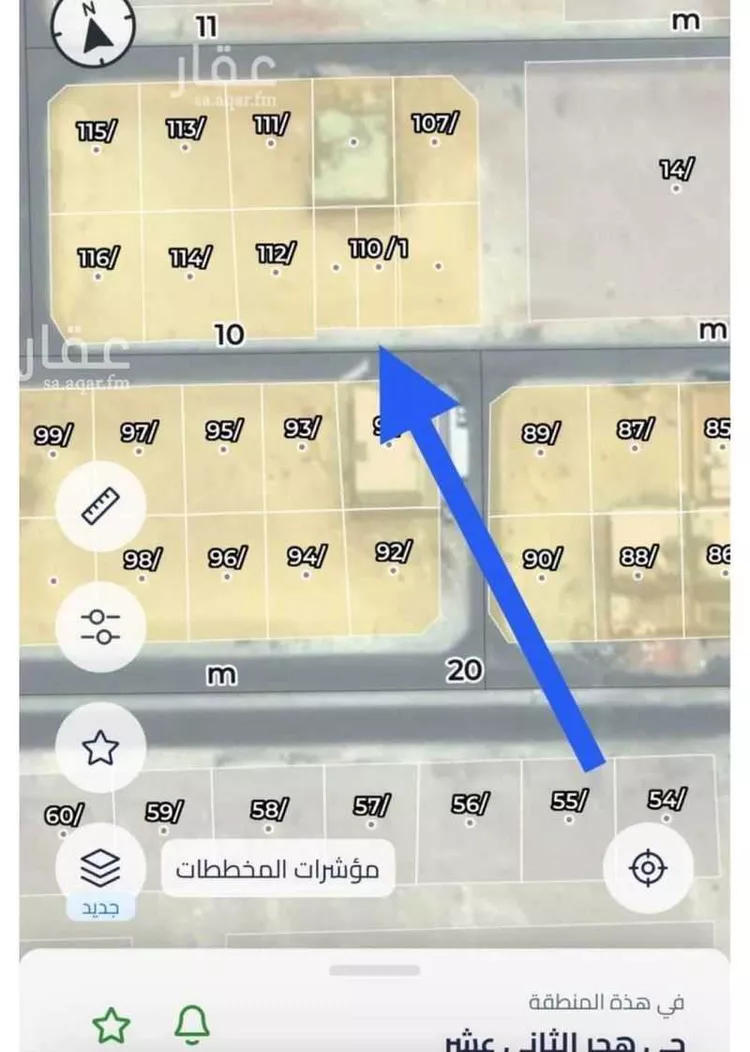The height and width of the screenshot is (1052, 750).
Task: Tap the green star in the bottom sheet
Action: (x=111, y=1025)
